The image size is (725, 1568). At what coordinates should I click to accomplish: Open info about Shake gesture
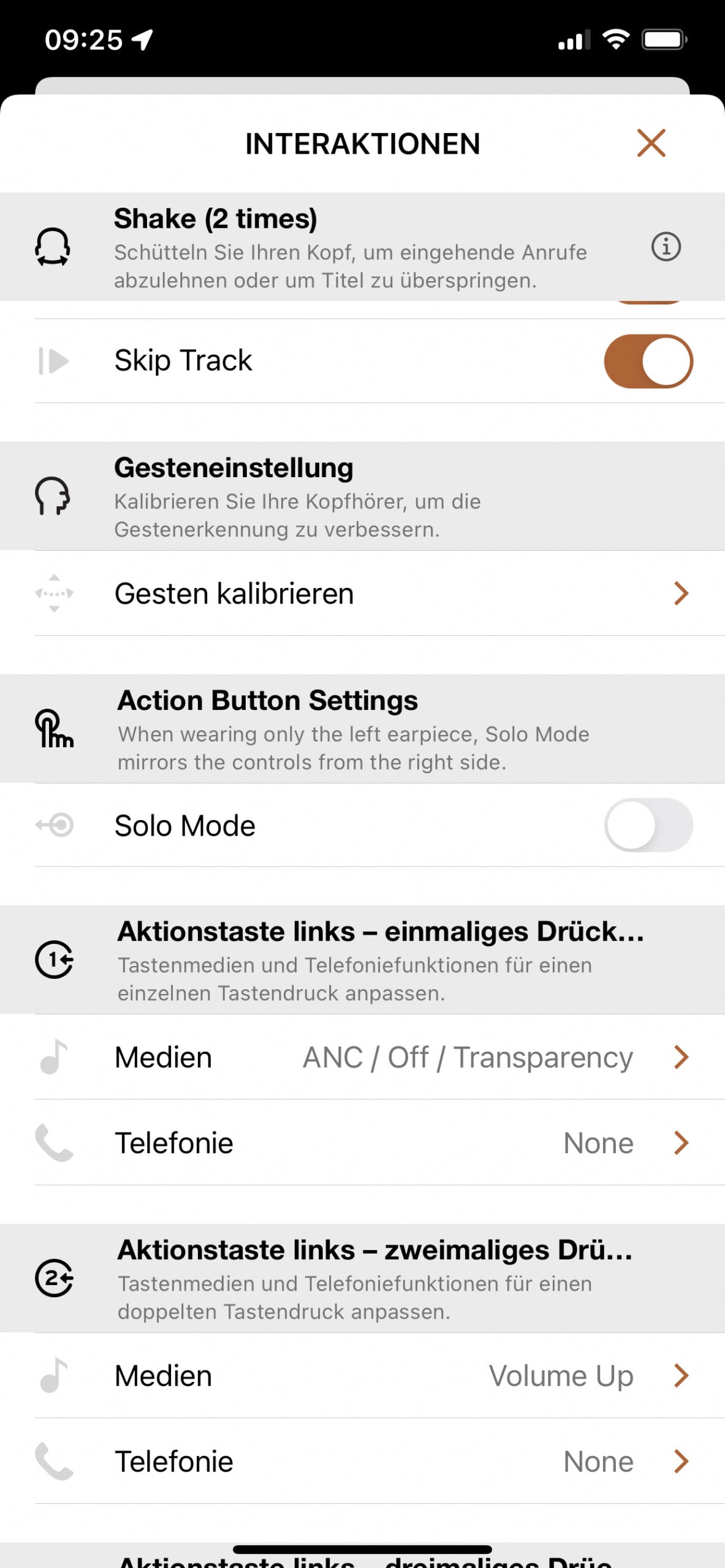(666, 247)
